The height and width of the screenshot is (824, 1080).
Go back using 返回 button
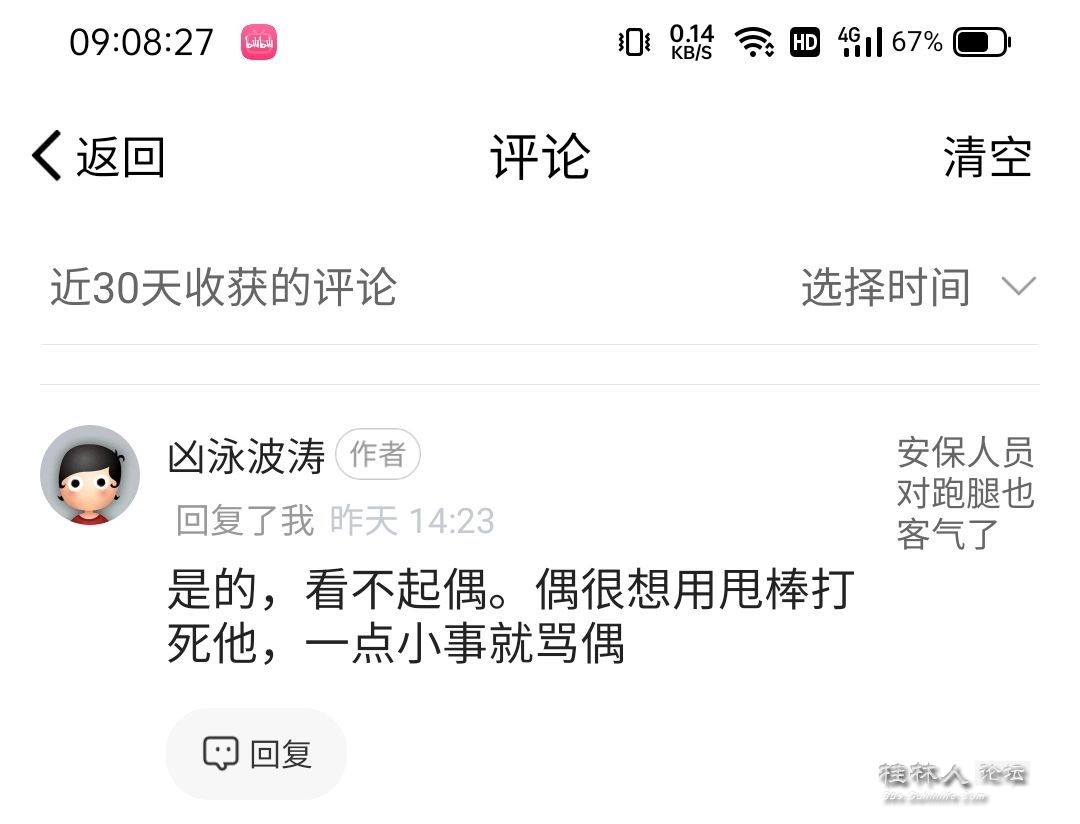pos(98,157)
